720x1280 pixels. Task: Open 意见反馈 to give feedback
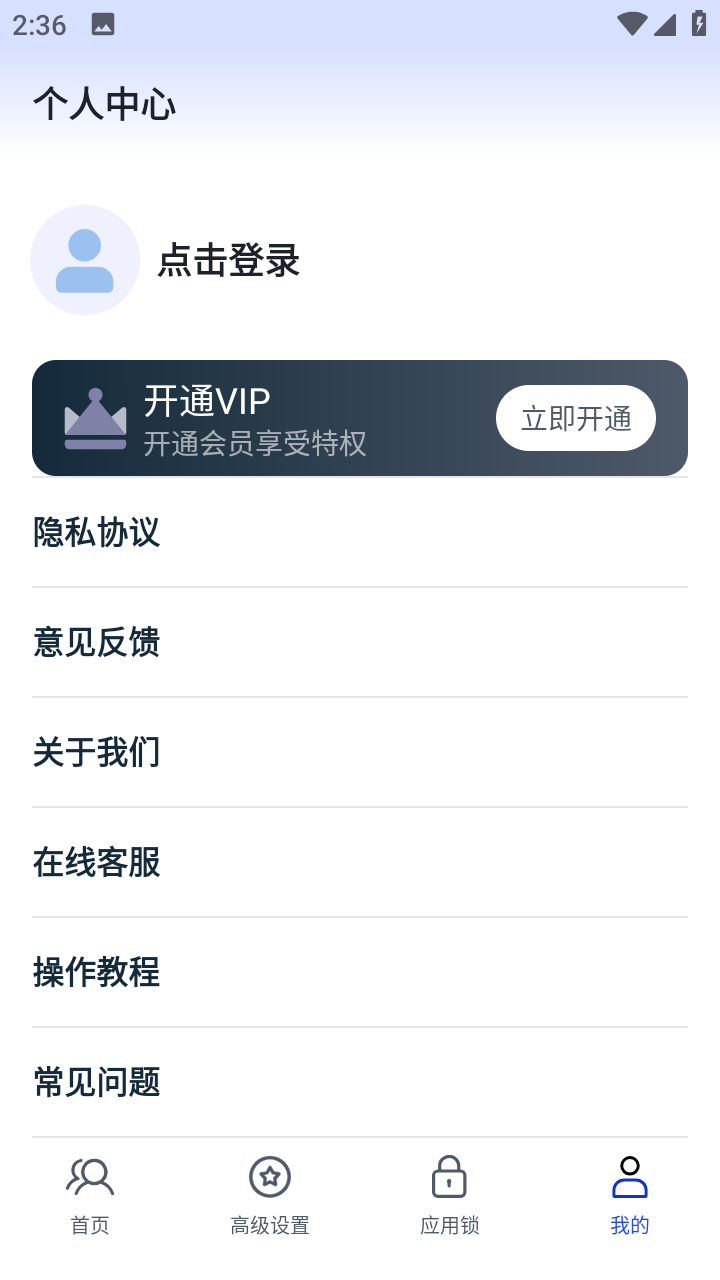[x=96, y=643]
